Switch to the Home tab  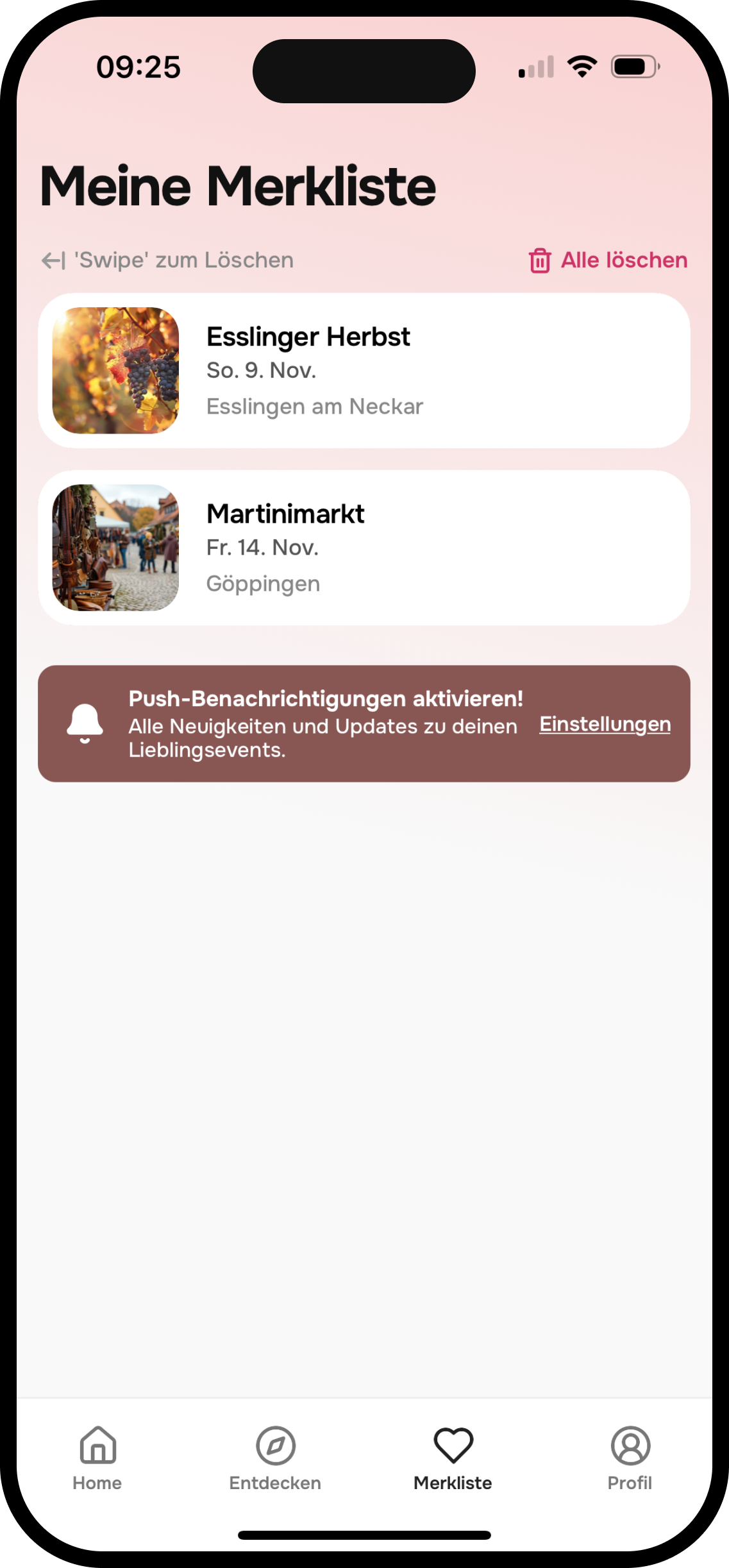click(97, 1470)
